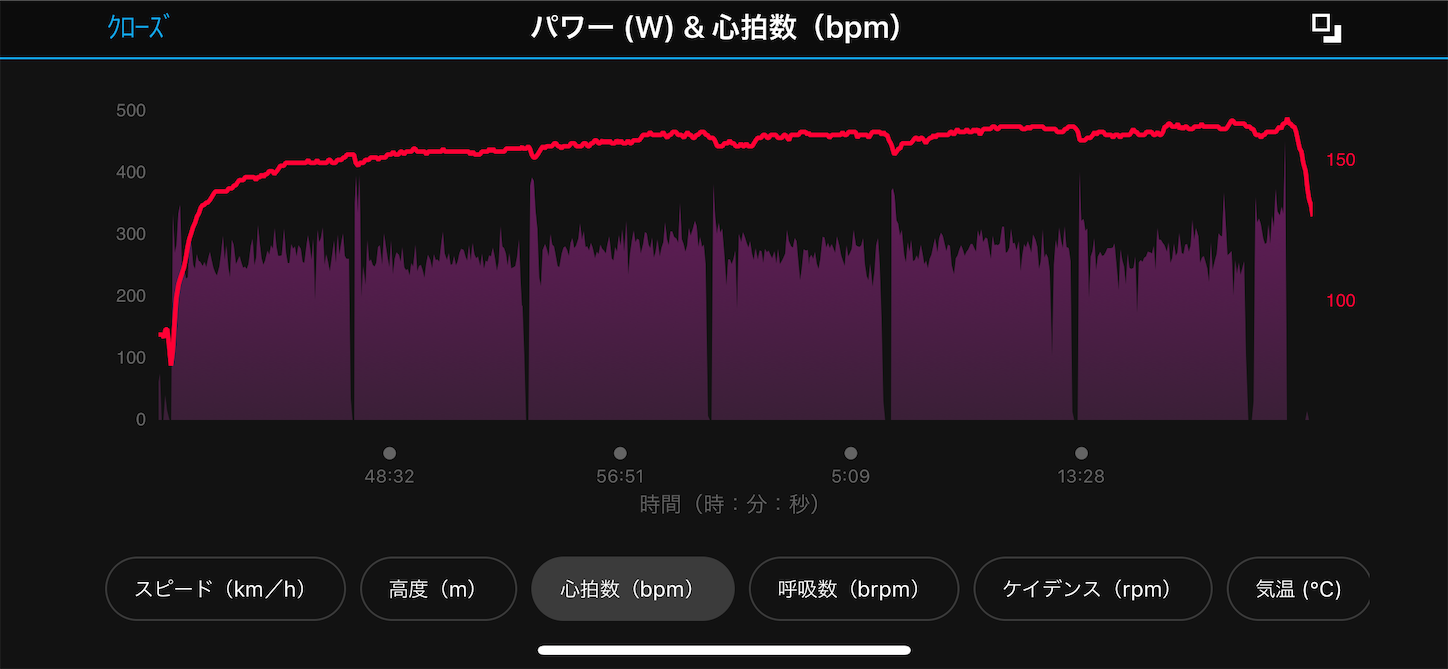The image size is (1448, 669).
Task: Show 呼吸数 (brpm) data
Action: click(x=854, y=589)
